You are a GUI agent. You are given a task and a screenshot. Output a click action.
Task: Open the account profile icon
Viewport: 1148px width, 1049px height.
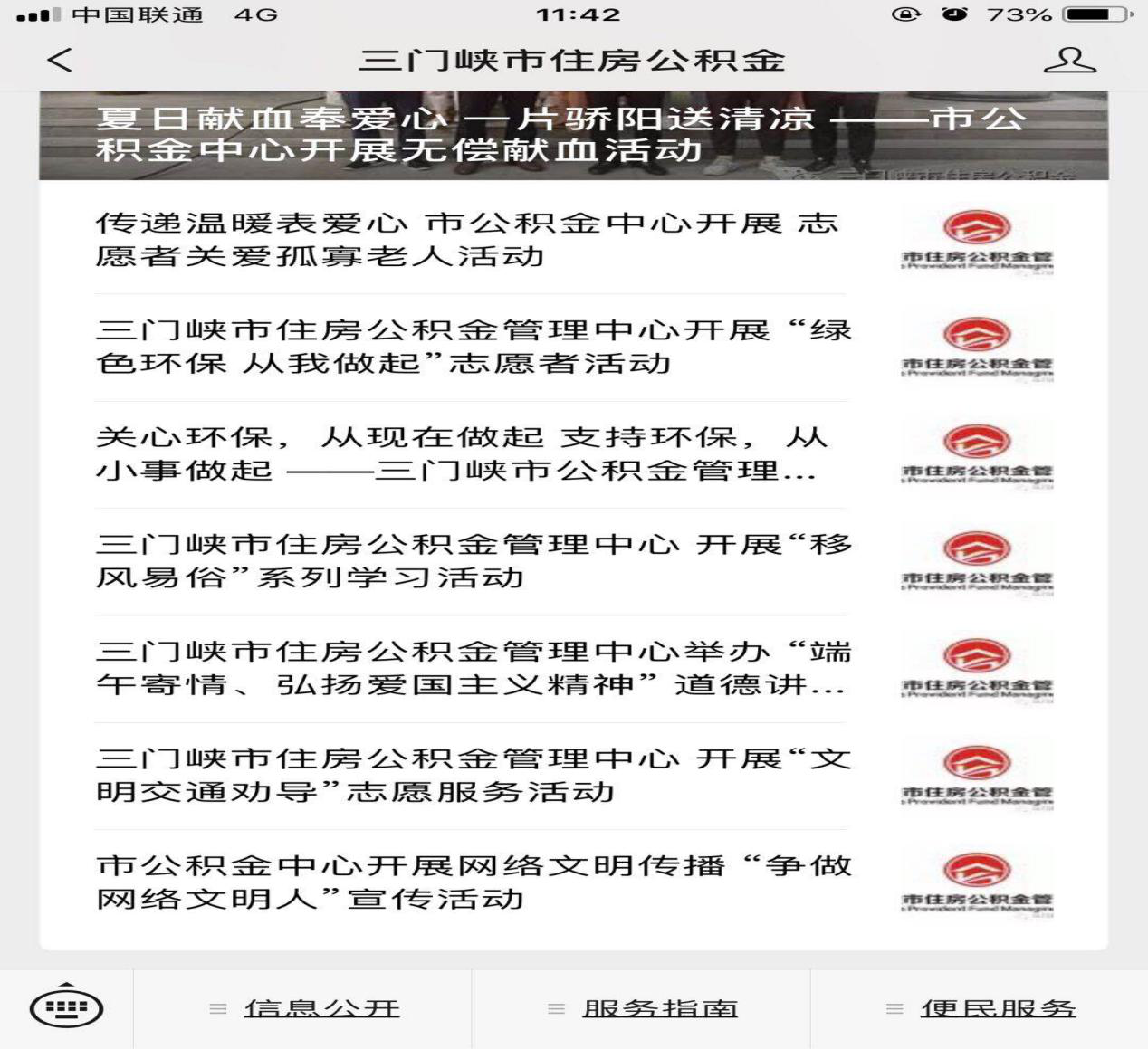(1069, 61)
